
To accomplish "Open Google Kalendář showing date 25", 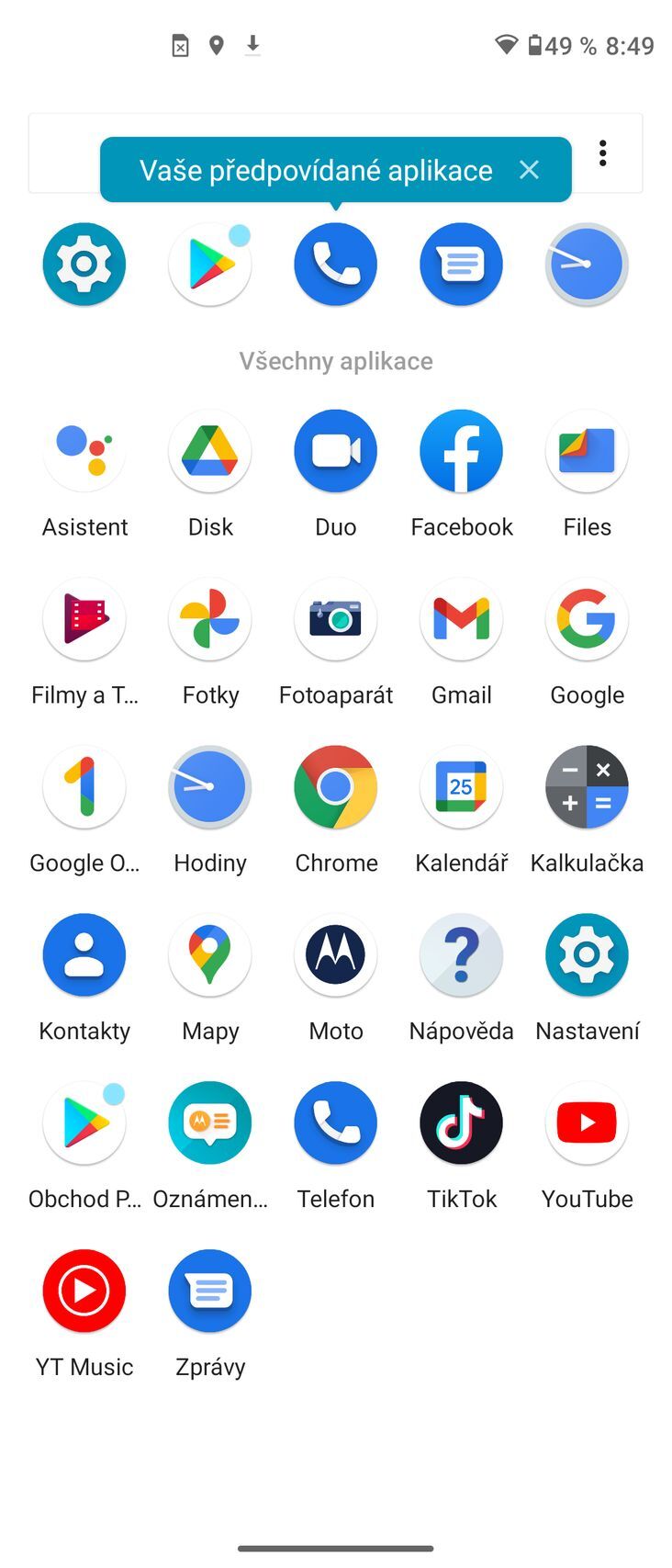I will [461, 787].
